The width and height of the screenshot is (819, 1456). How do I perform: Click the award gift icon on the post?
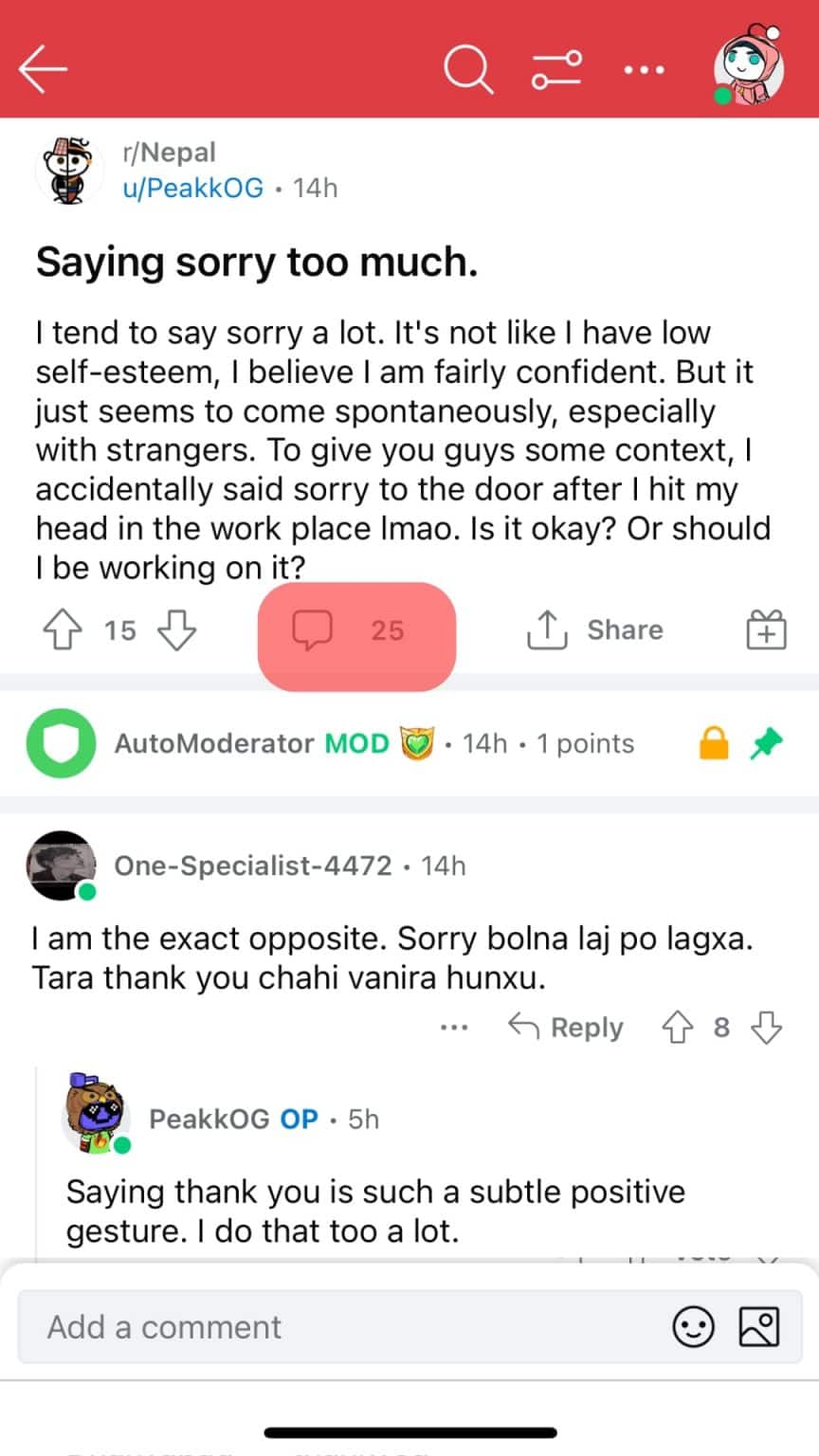[766, 629]
